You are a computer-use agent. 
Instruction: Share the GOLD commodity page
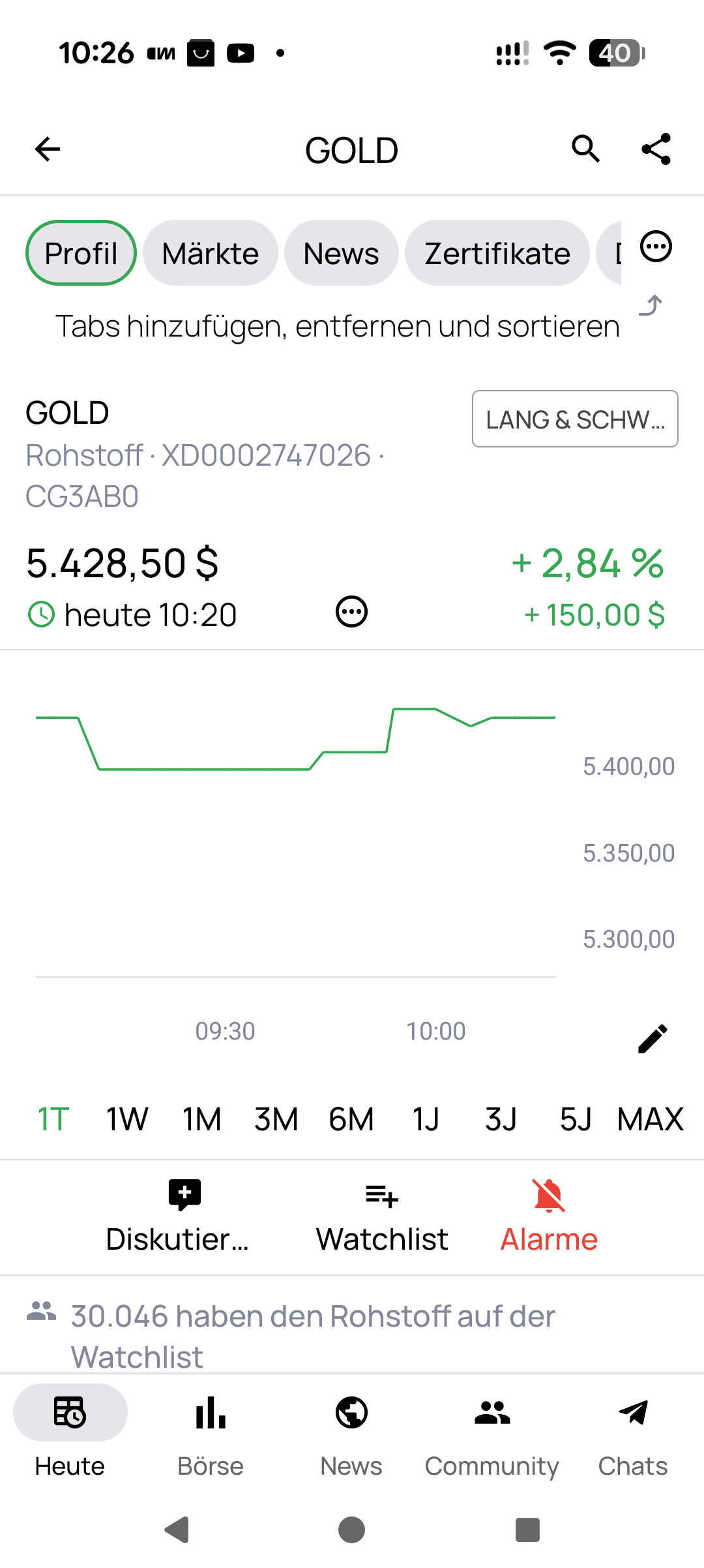656,149
